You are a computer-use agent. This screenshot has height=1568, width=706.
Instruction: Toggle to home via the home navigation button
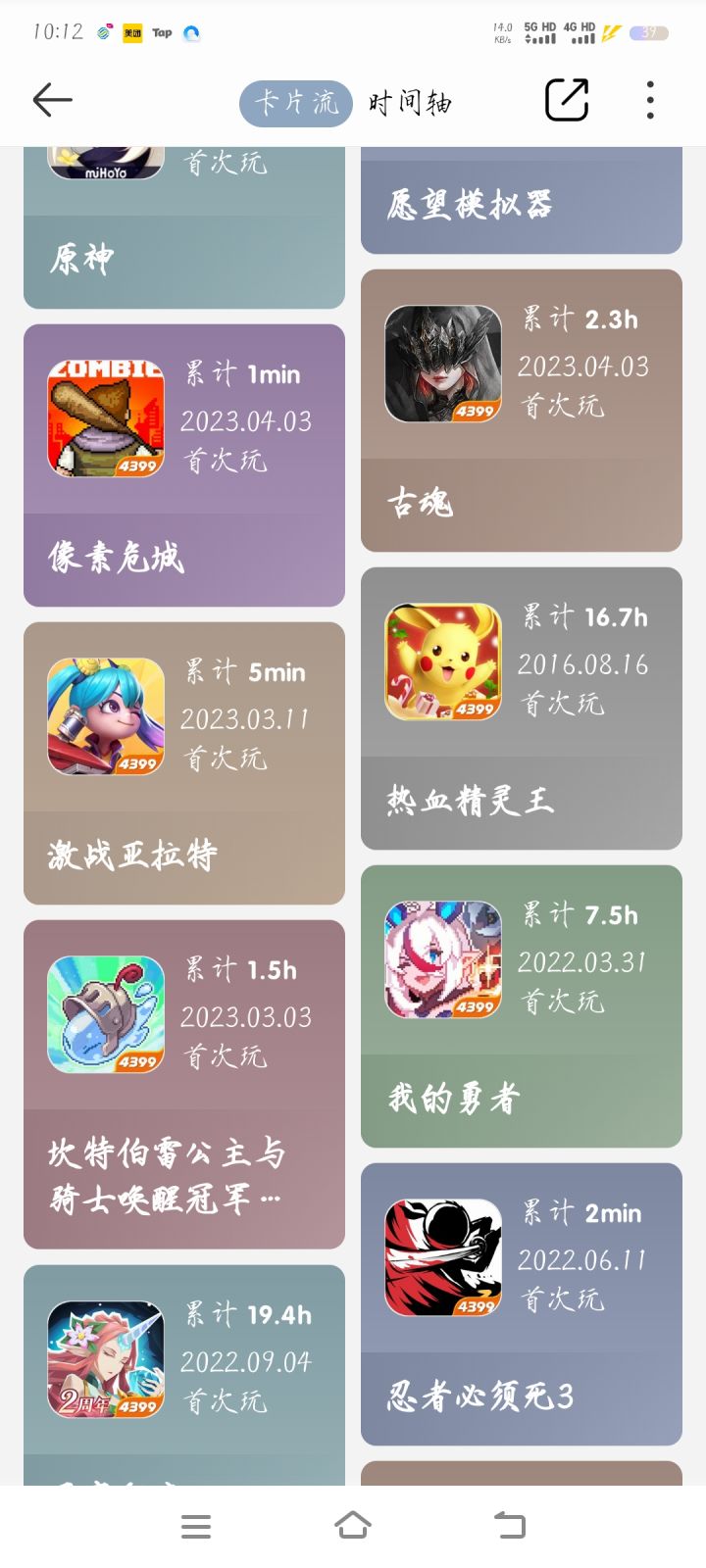pyautogui.click(x=353, y=1525)
